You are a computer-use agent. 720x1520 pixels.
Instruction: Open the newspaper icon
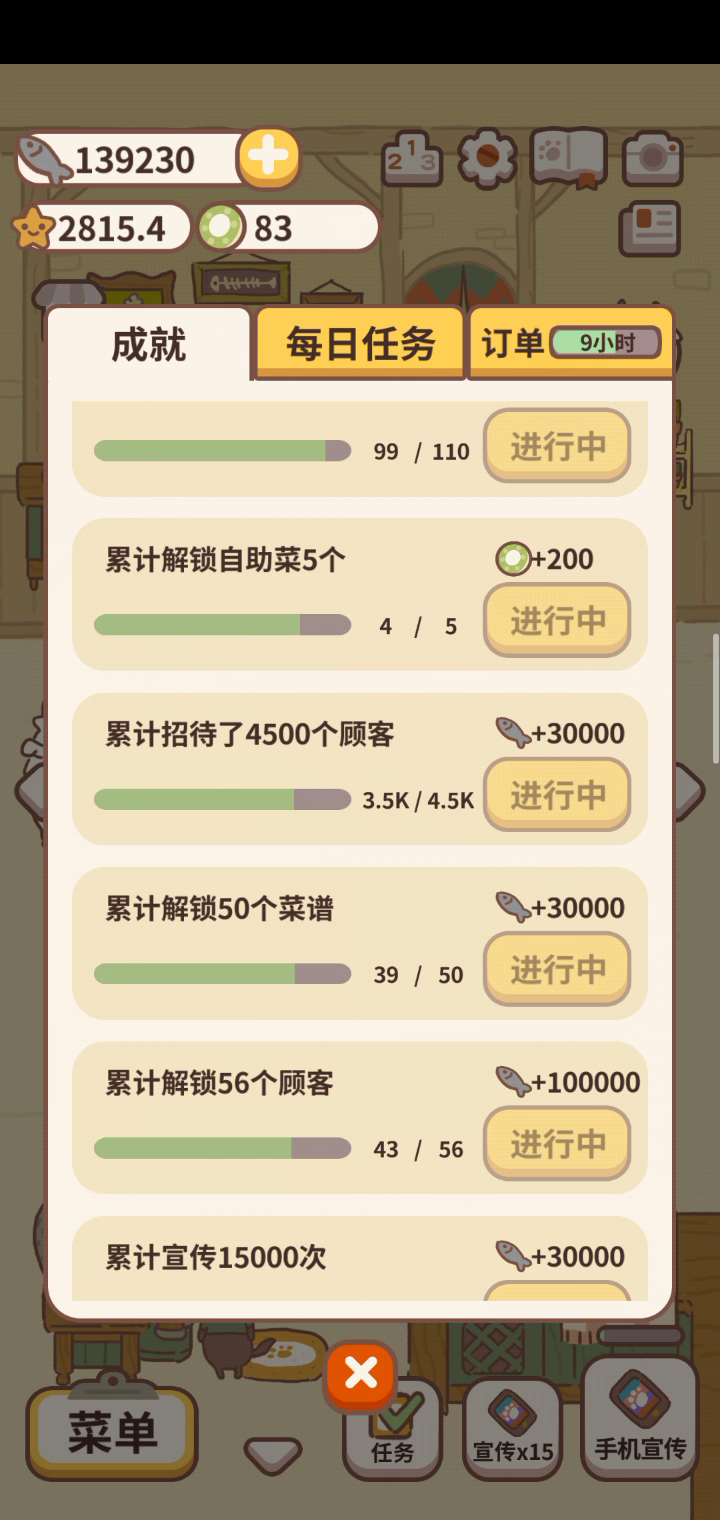coord(650,228)
